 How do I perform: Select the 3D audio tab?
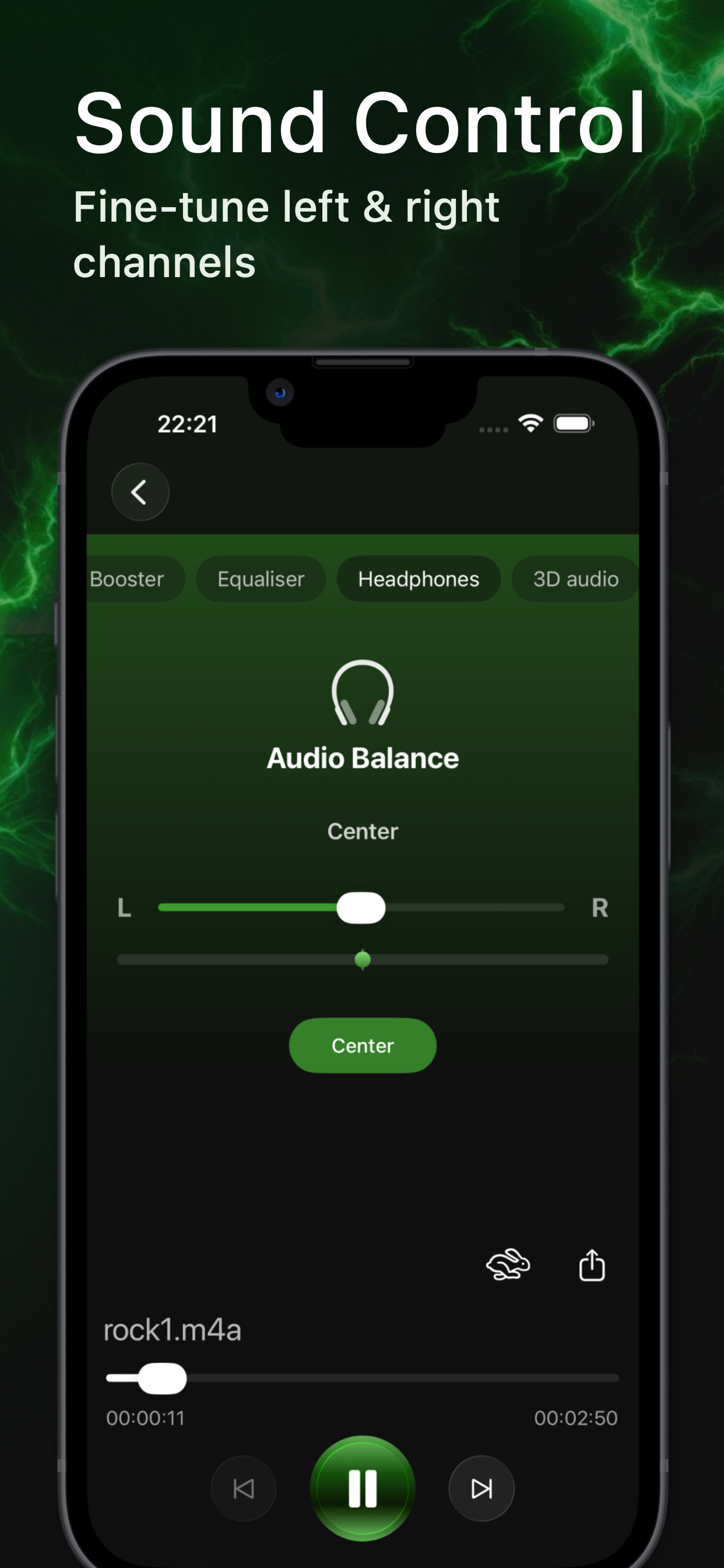574,579
